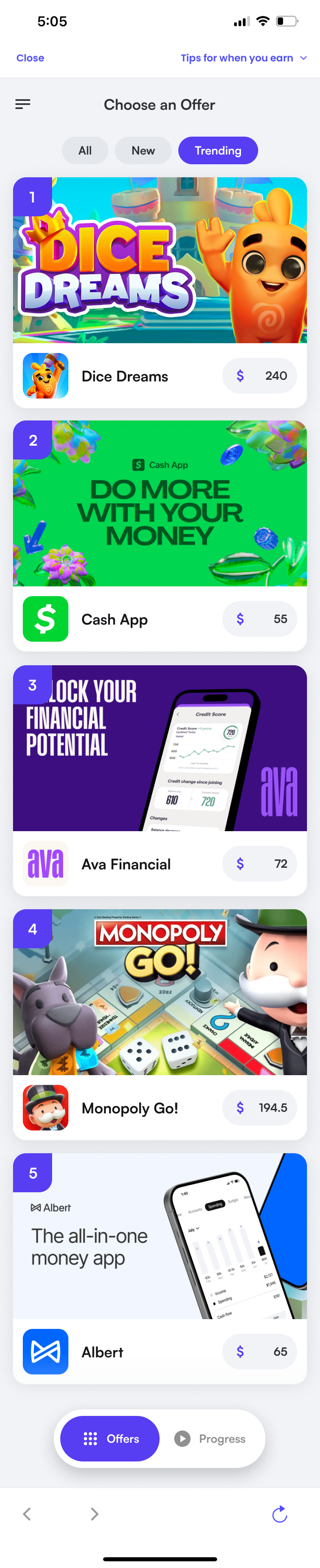Viewport: 320px width, 1568px height.
Task: Go back in the browser
Action: coord(27,1514)
